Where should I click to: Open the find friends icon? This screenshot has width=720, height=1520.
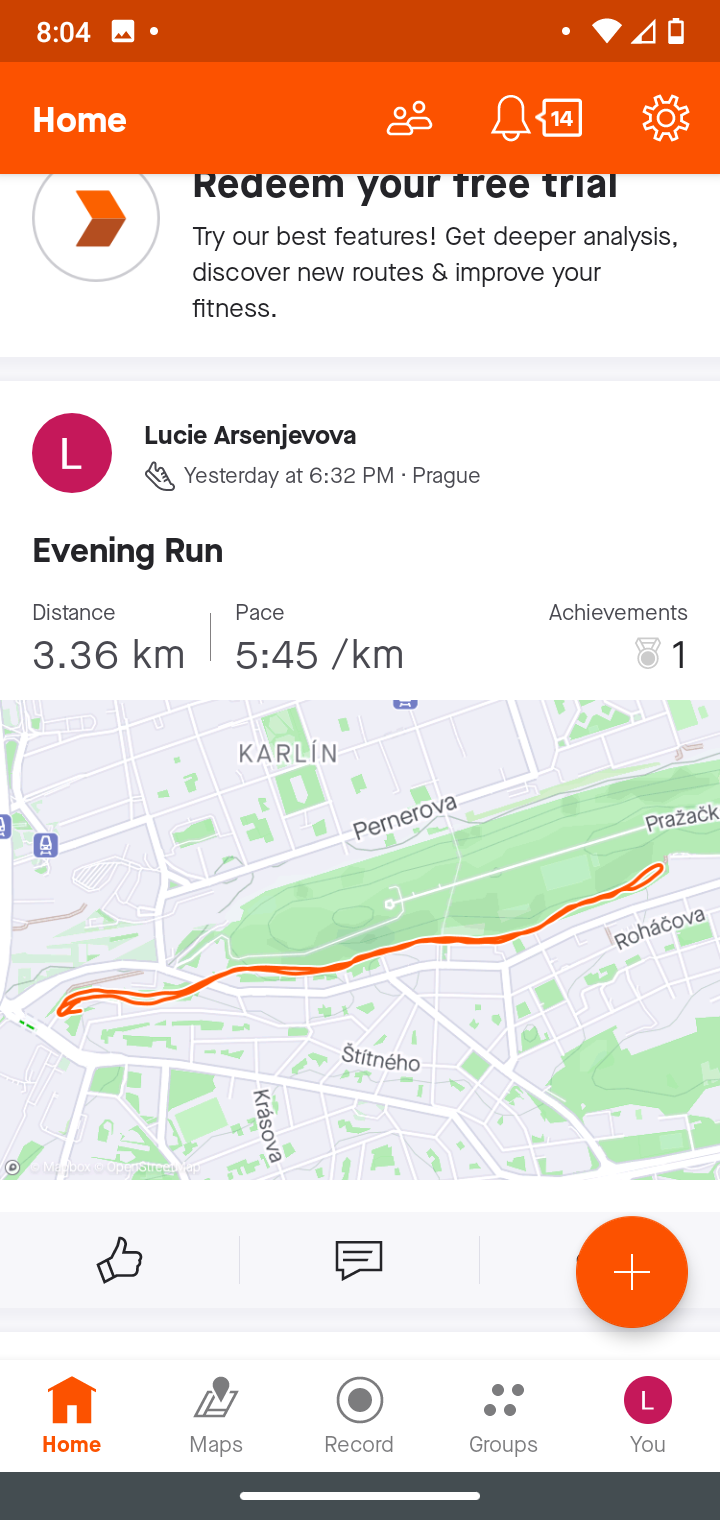coord(409,119)
